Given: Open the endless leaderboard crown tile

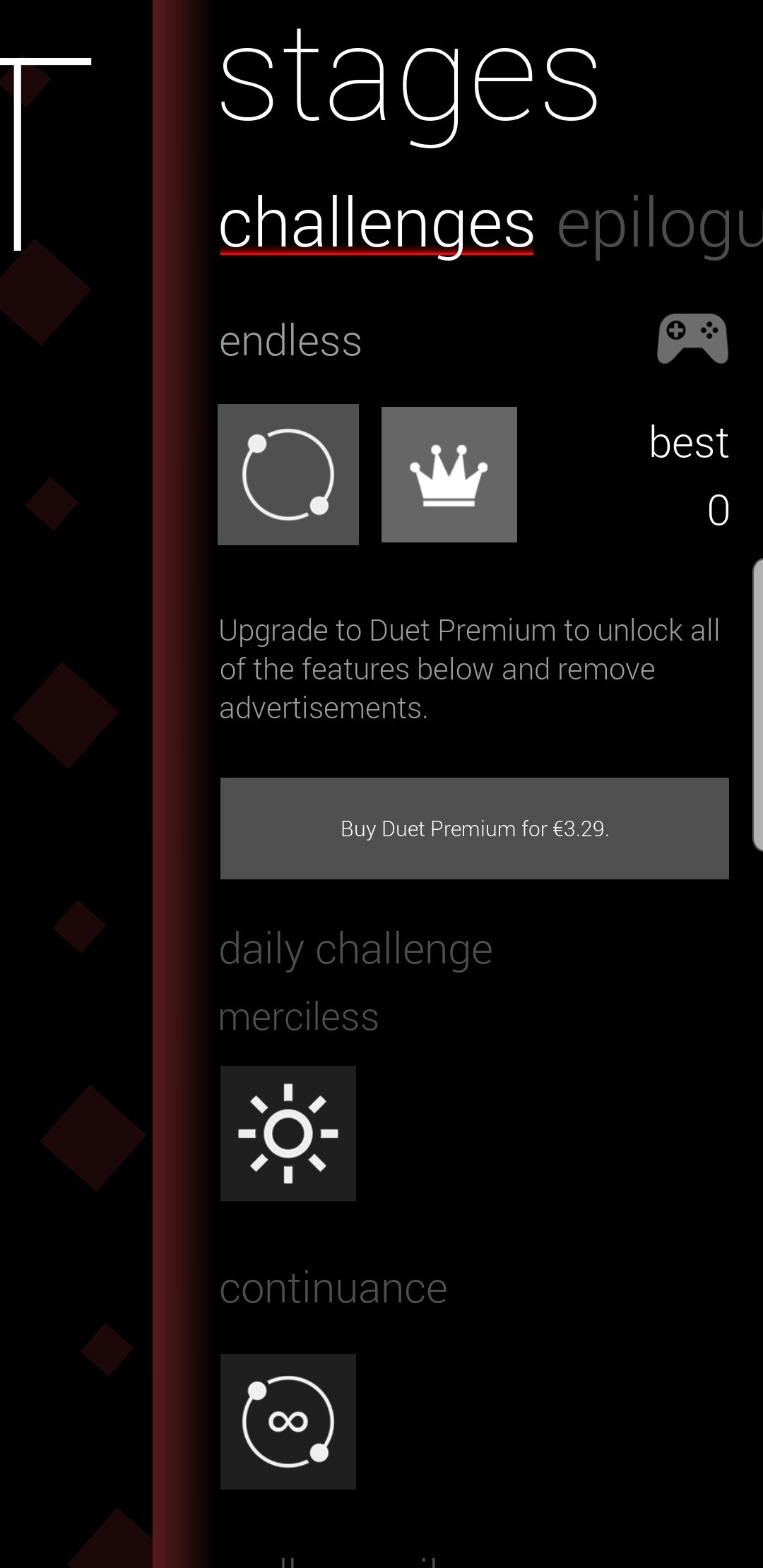Looking at the screenshot, I should (x=449, y=475).
